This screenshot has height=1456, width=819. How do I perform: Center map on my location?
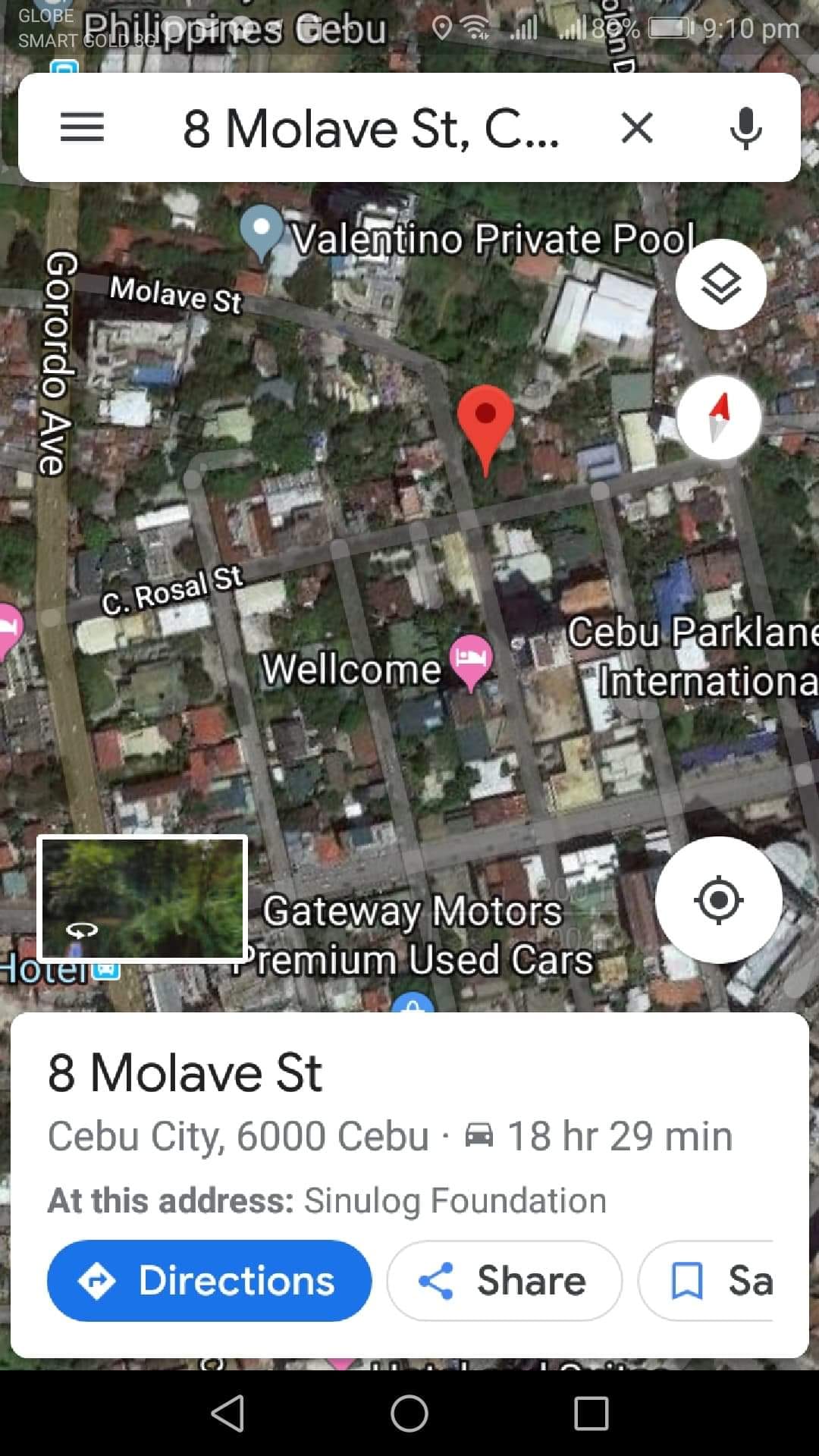tap(718, 900)
